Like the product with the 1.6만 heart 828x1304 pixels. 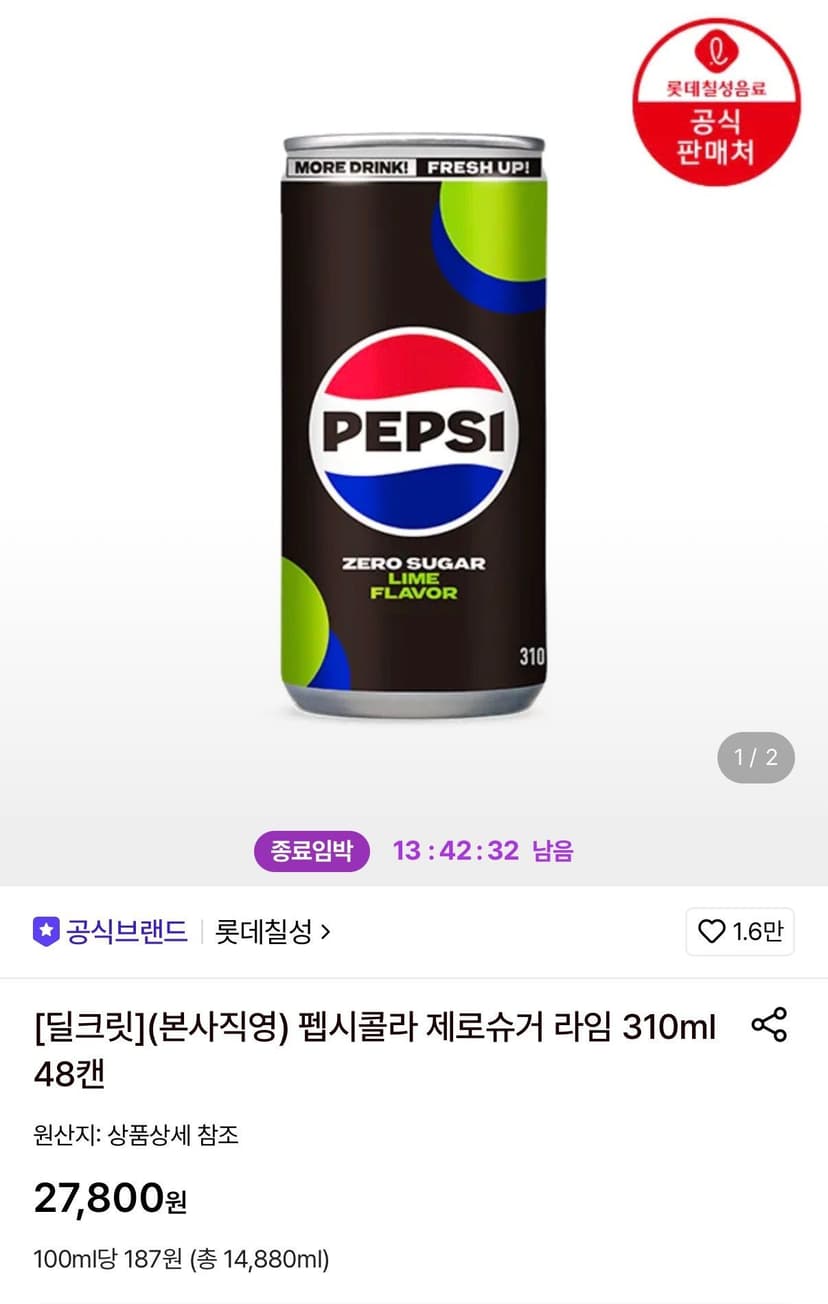(x=740, y=932)
